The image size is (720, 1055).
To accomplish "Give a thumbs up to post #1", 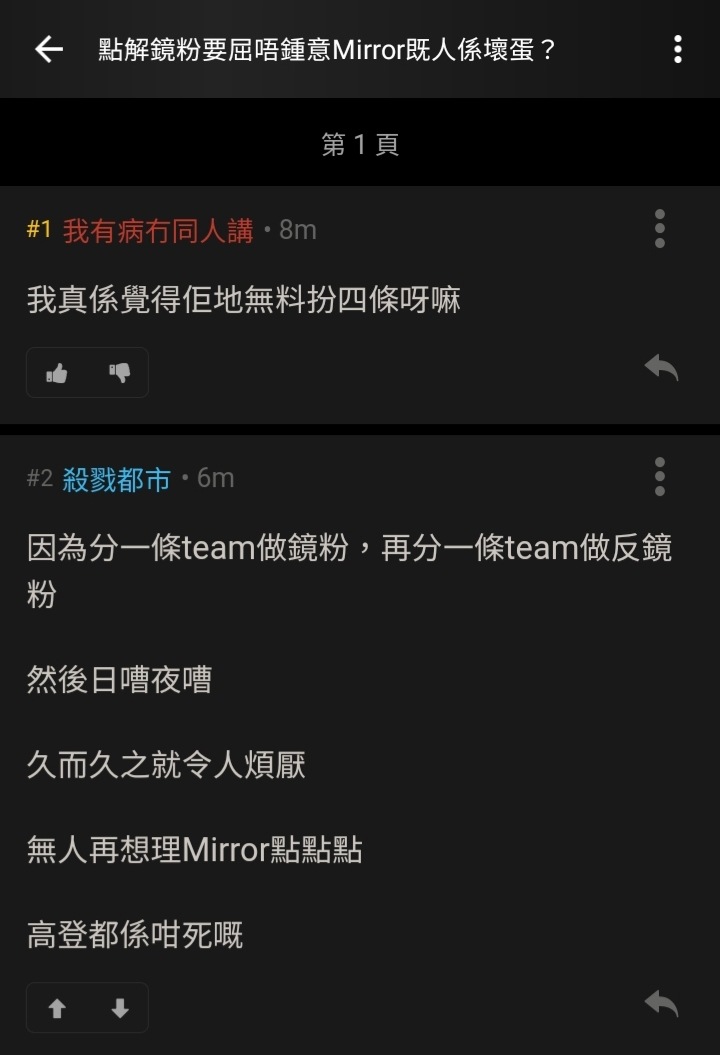I will pos(57,372).
